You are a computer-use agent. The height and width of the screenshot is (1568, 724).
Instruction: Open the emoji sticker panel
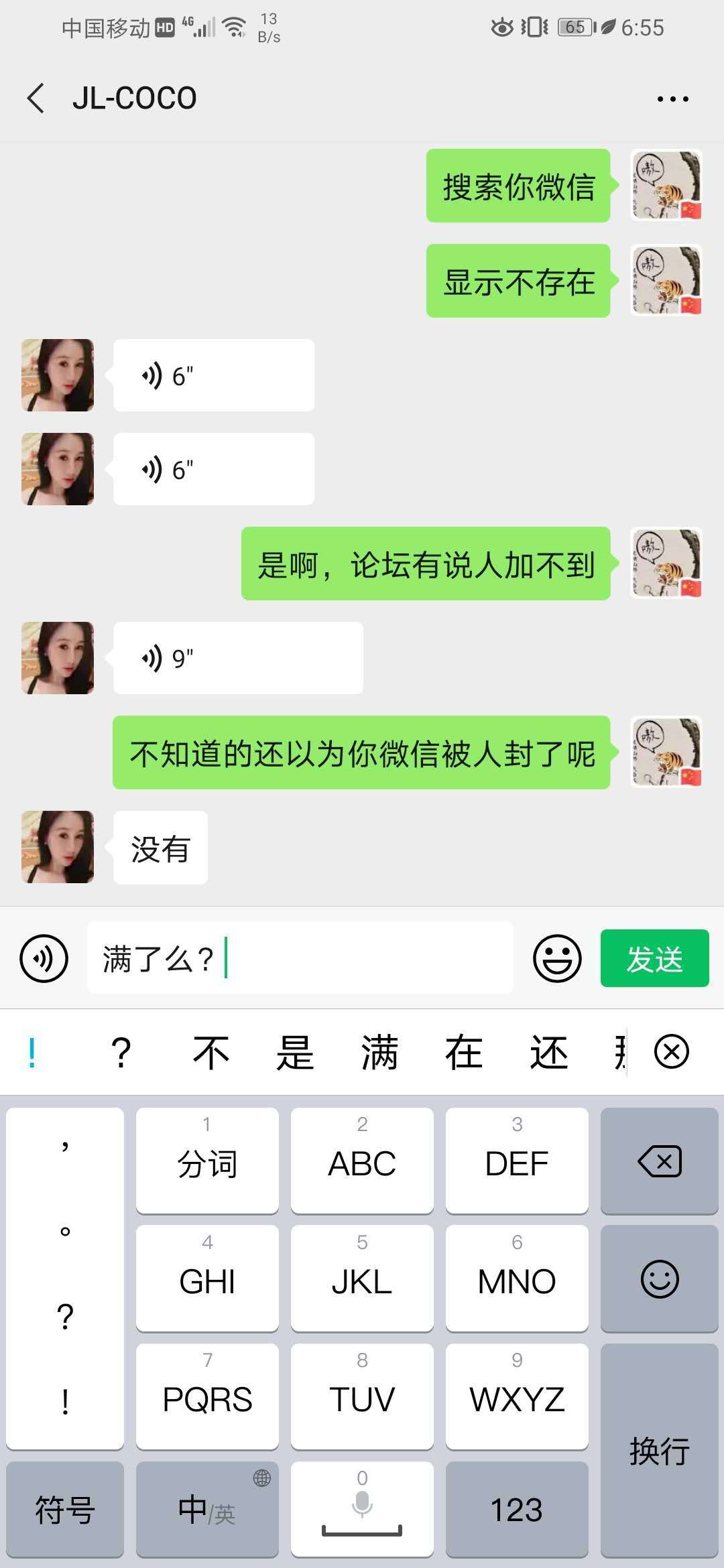point(556,958)
